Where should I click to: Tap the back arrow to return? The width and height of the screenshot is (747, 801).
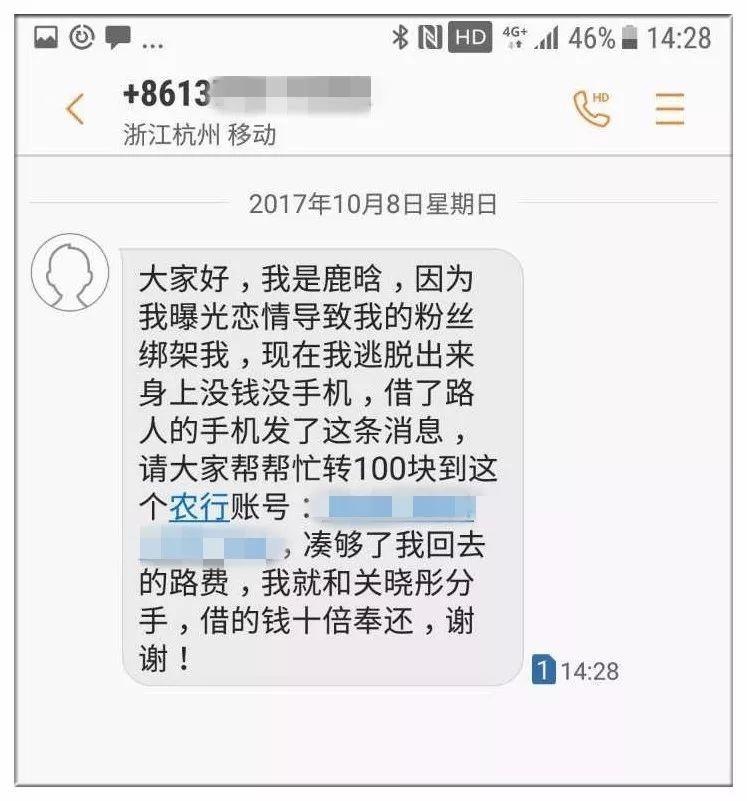click(74, 104)
